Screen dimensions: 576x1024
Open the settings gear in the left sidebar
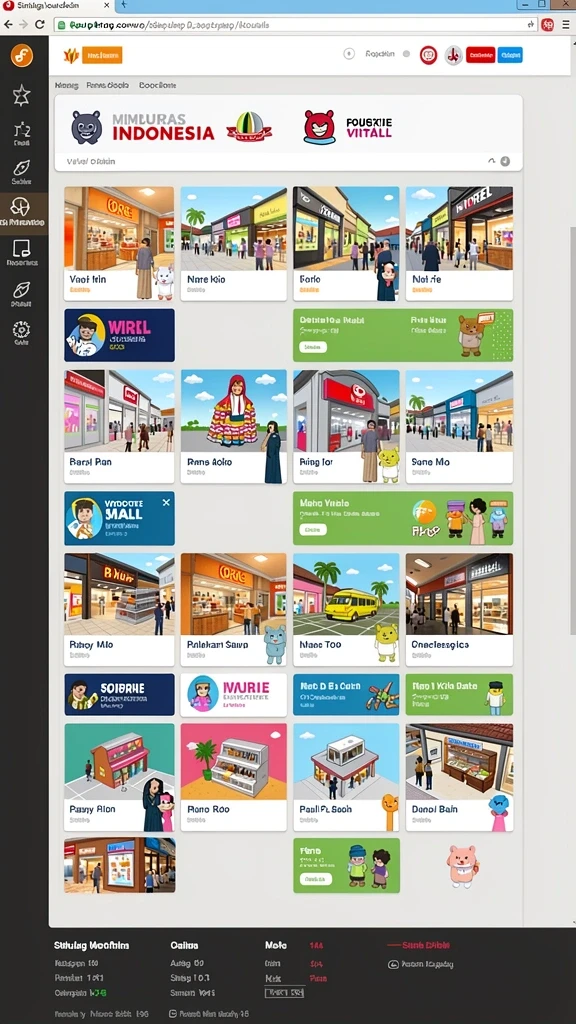point(22,330)
